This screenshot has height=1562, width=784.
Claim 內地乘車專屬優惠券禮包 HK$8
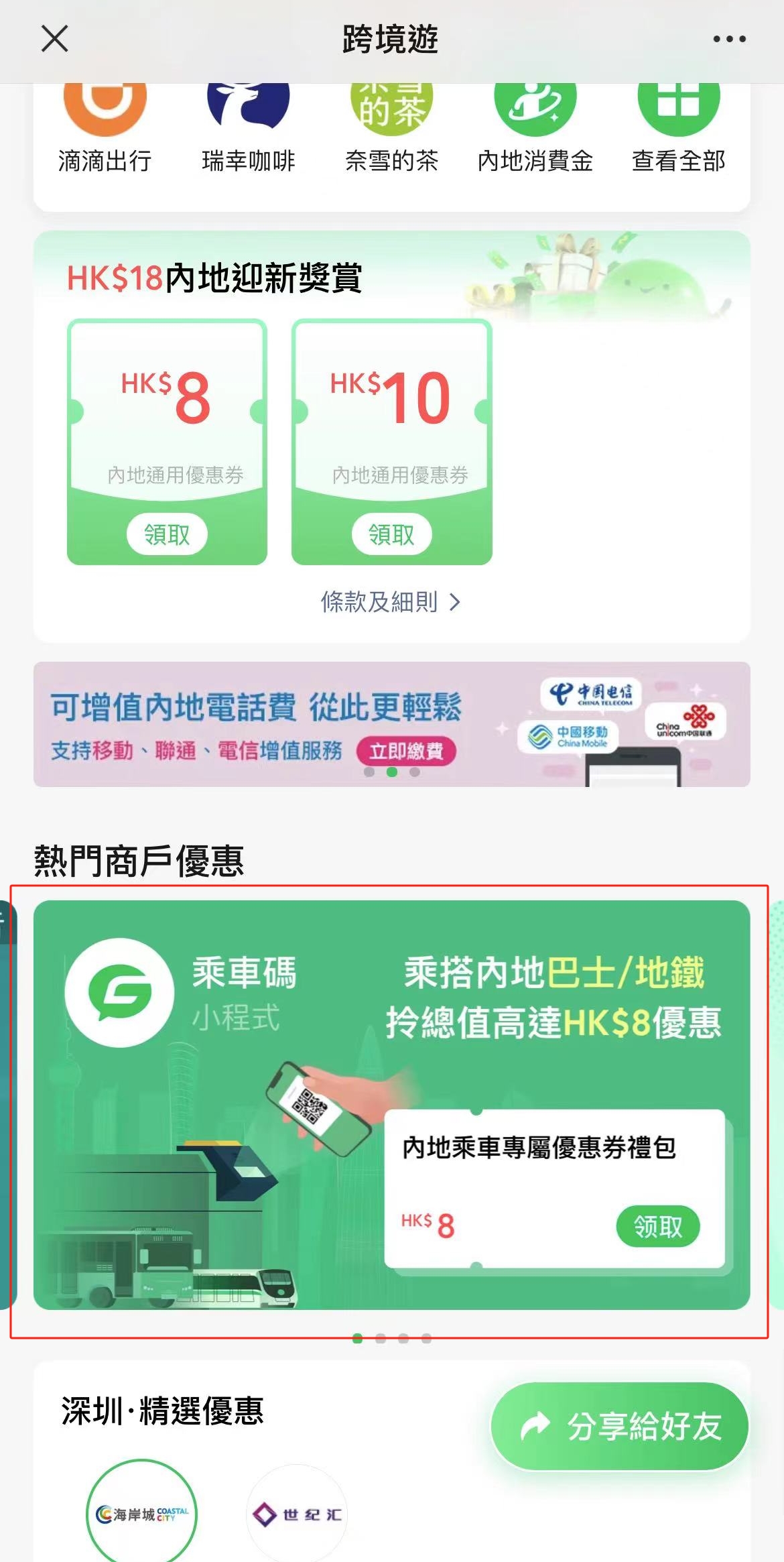pyautogui.click(x=657, y=1227)
